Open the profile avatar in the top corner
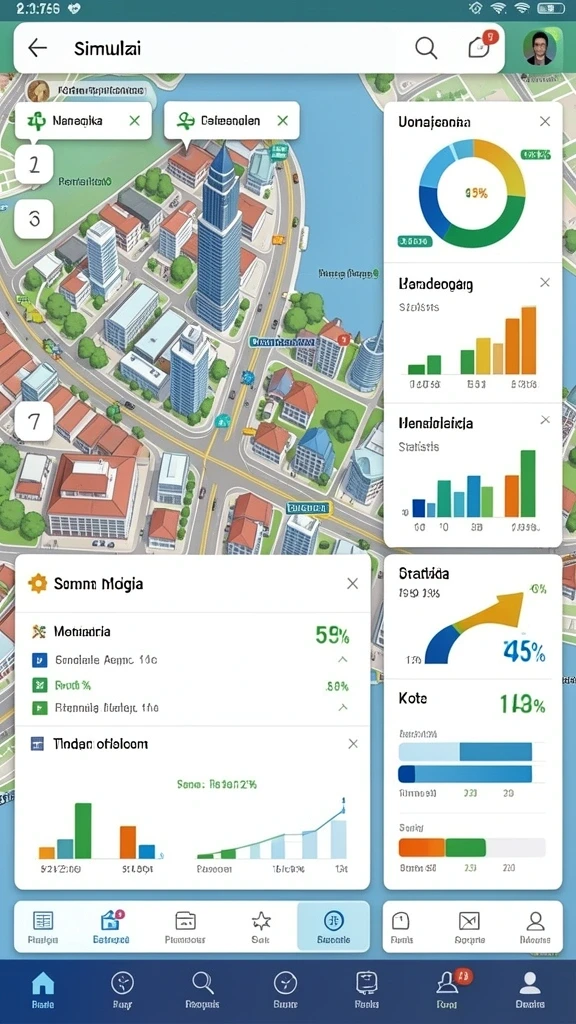The height and width of the screenshot is (1024, 576). pos(539,48)
